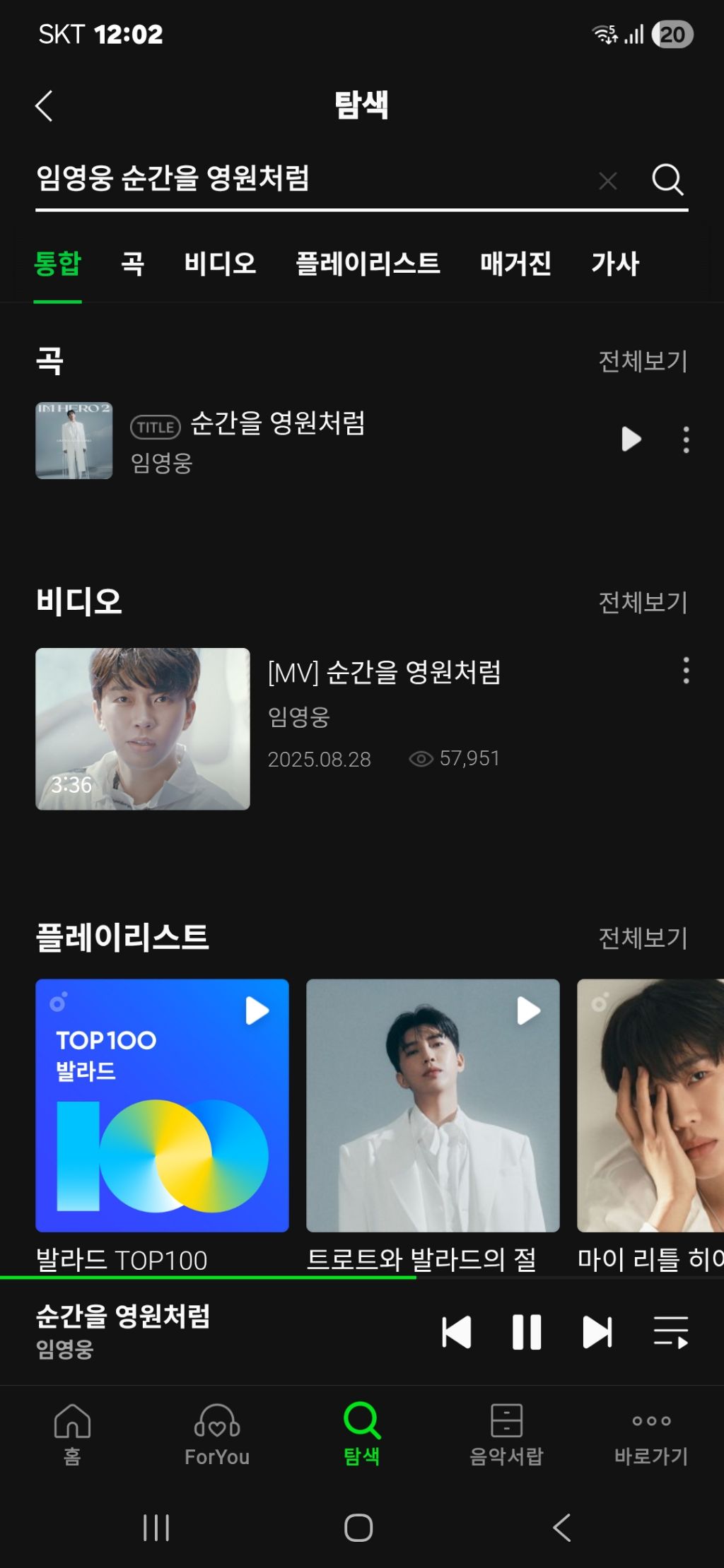Skip to the next track
This screenshot has height=1568, width=724.
point(597,1332)
